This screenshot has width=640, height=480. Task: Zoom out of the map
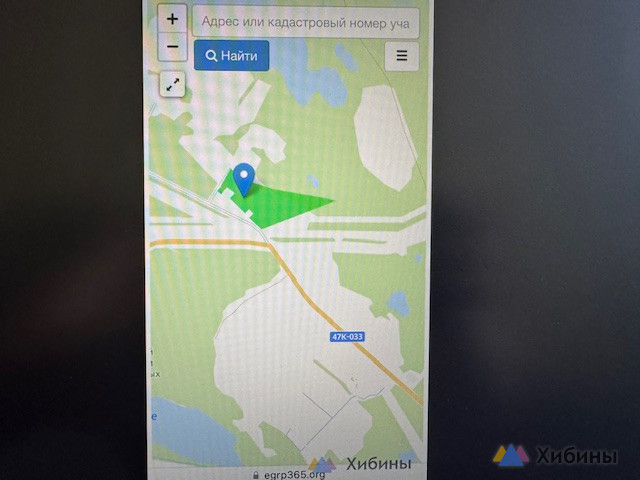tap(172, 46)
